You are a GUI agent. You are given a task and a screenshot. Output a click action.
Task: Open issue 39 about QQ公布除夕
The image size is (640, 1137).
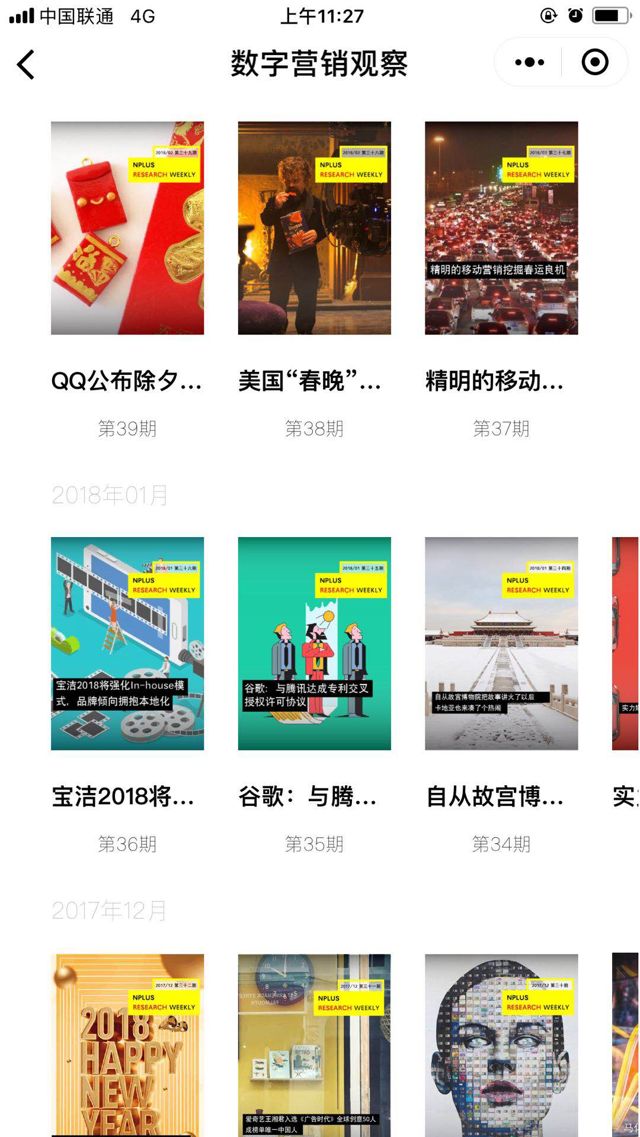click(127, 229)
